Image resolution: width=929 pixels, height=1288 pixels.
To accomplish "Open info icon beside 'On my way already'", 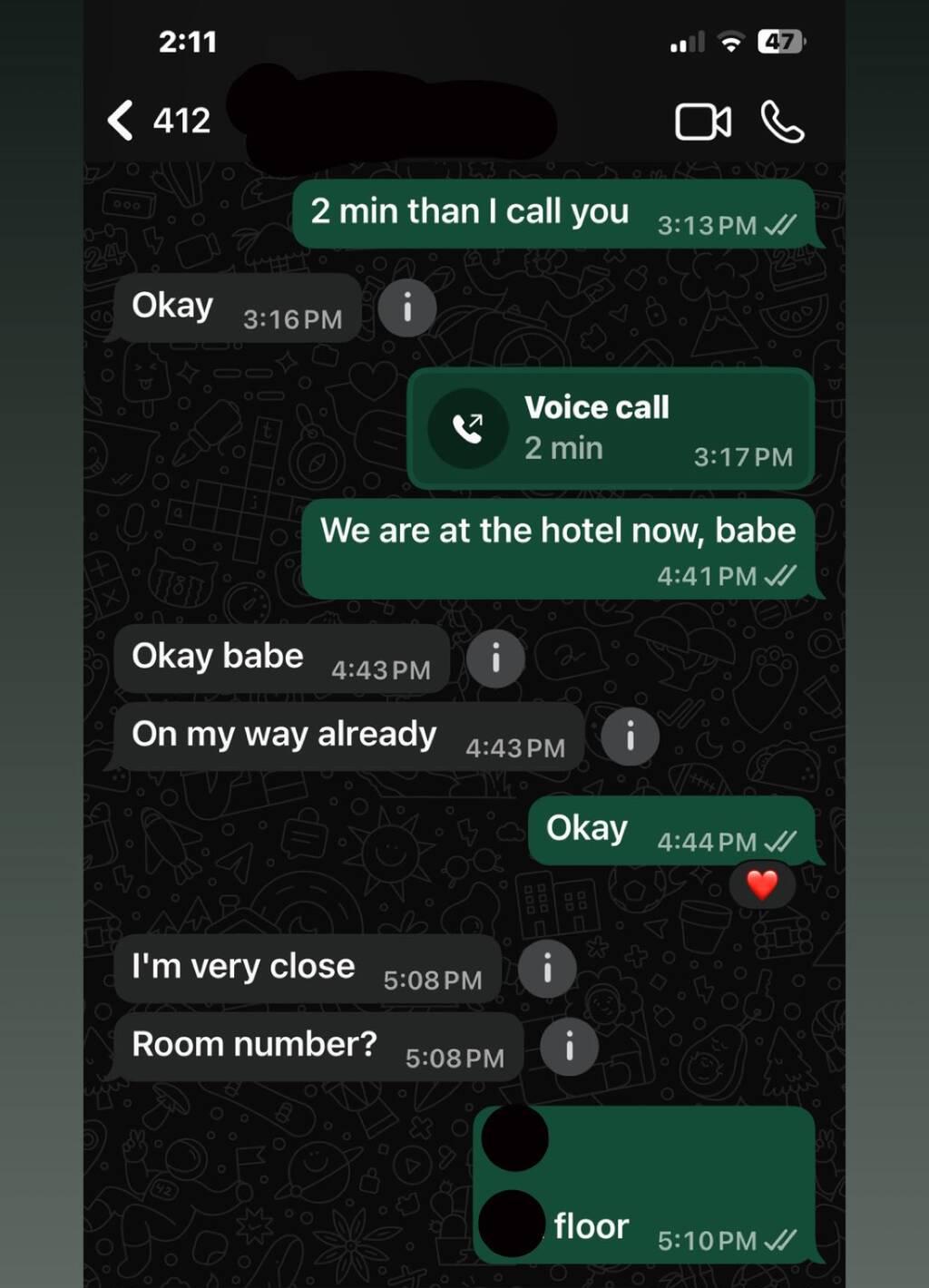I will (630, 736).
